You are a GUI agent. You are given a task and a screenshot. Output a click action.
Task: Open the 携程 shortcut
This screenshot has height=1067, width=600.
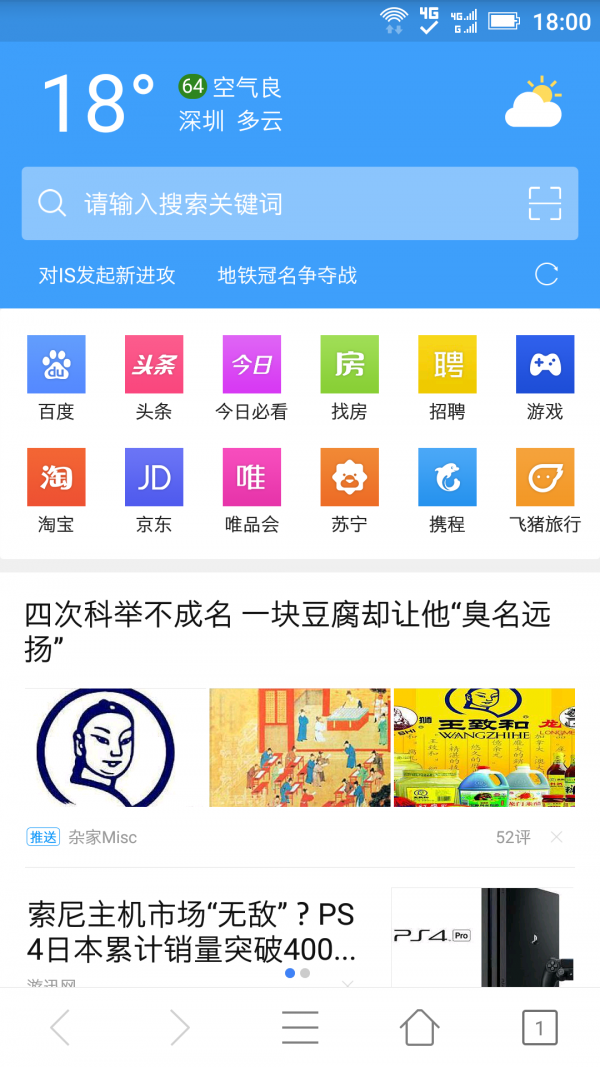[x=447, y=490]
